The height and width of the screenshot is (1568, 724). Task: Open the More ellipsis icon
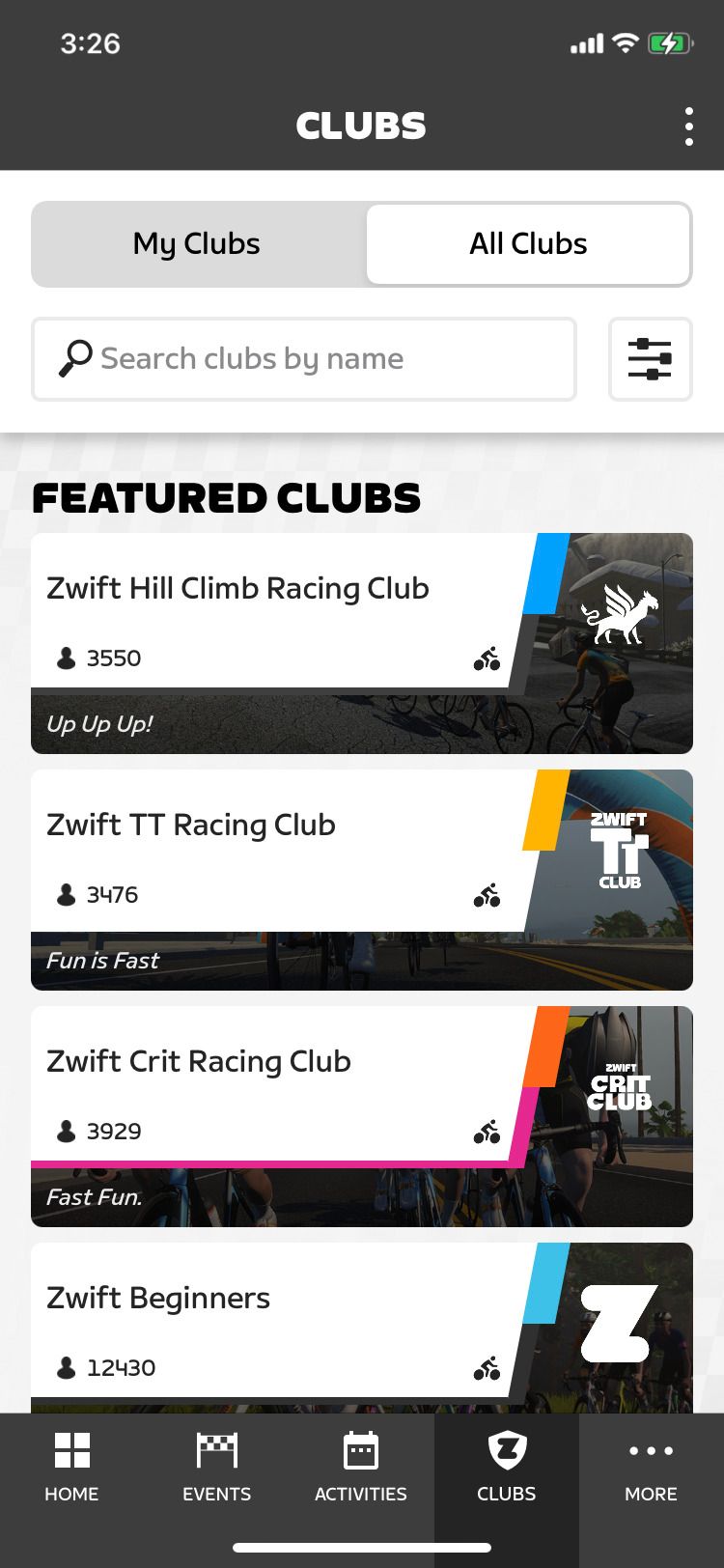[x=651, y=1451]
